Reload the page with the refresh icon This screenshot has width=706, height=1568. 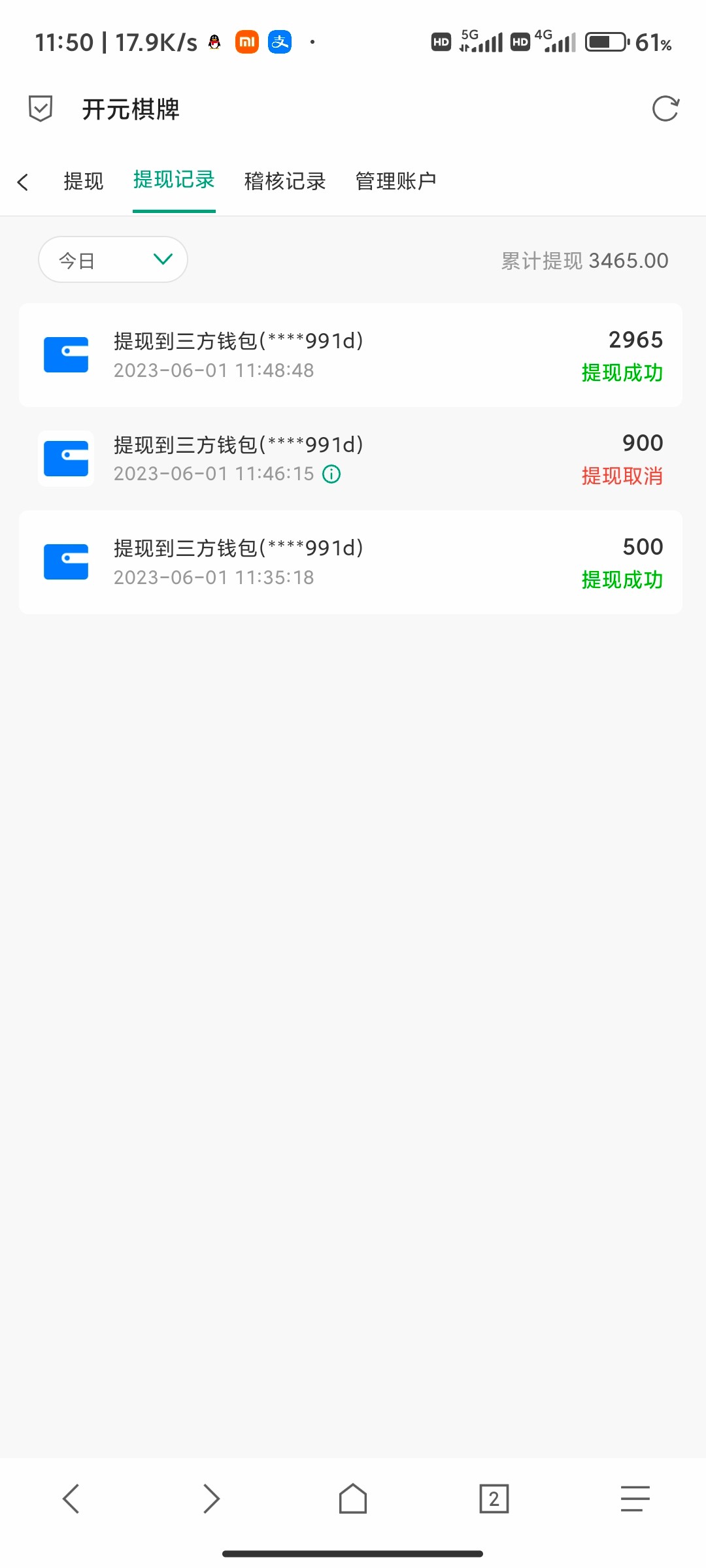click(x=665, y=108)
